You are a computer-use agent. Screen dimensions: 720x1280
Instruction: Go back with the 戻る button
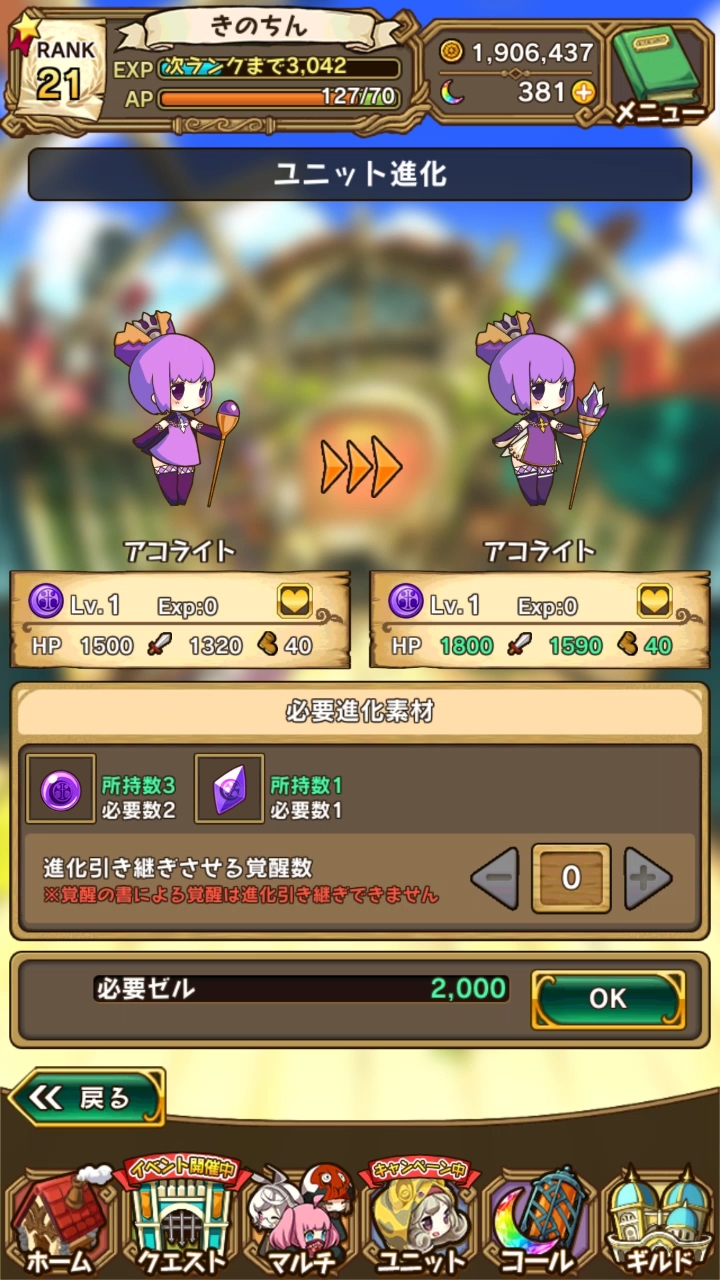point(87,1097)
